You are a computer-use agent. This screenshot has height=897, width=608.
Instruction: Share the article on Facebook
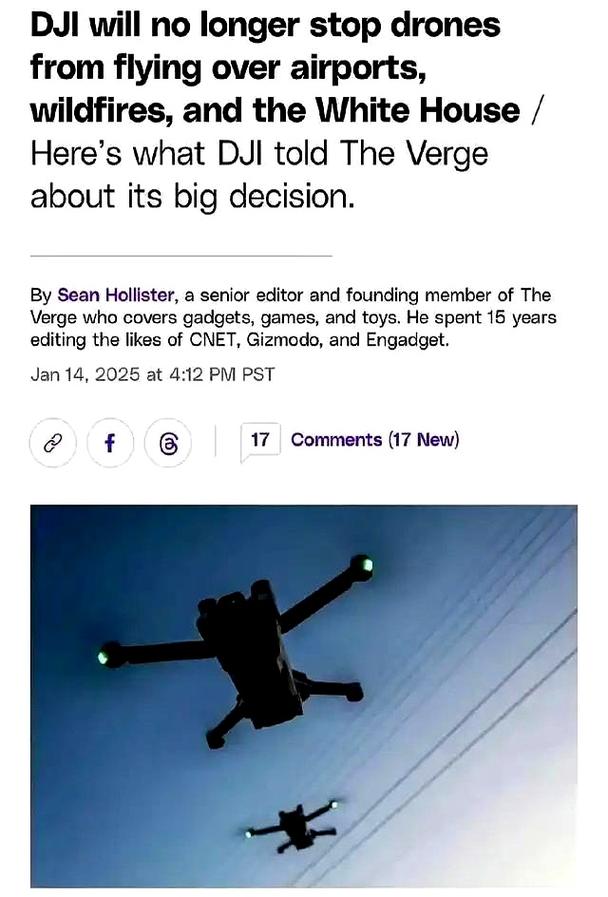pyautogui.click(x=111, y=441)
